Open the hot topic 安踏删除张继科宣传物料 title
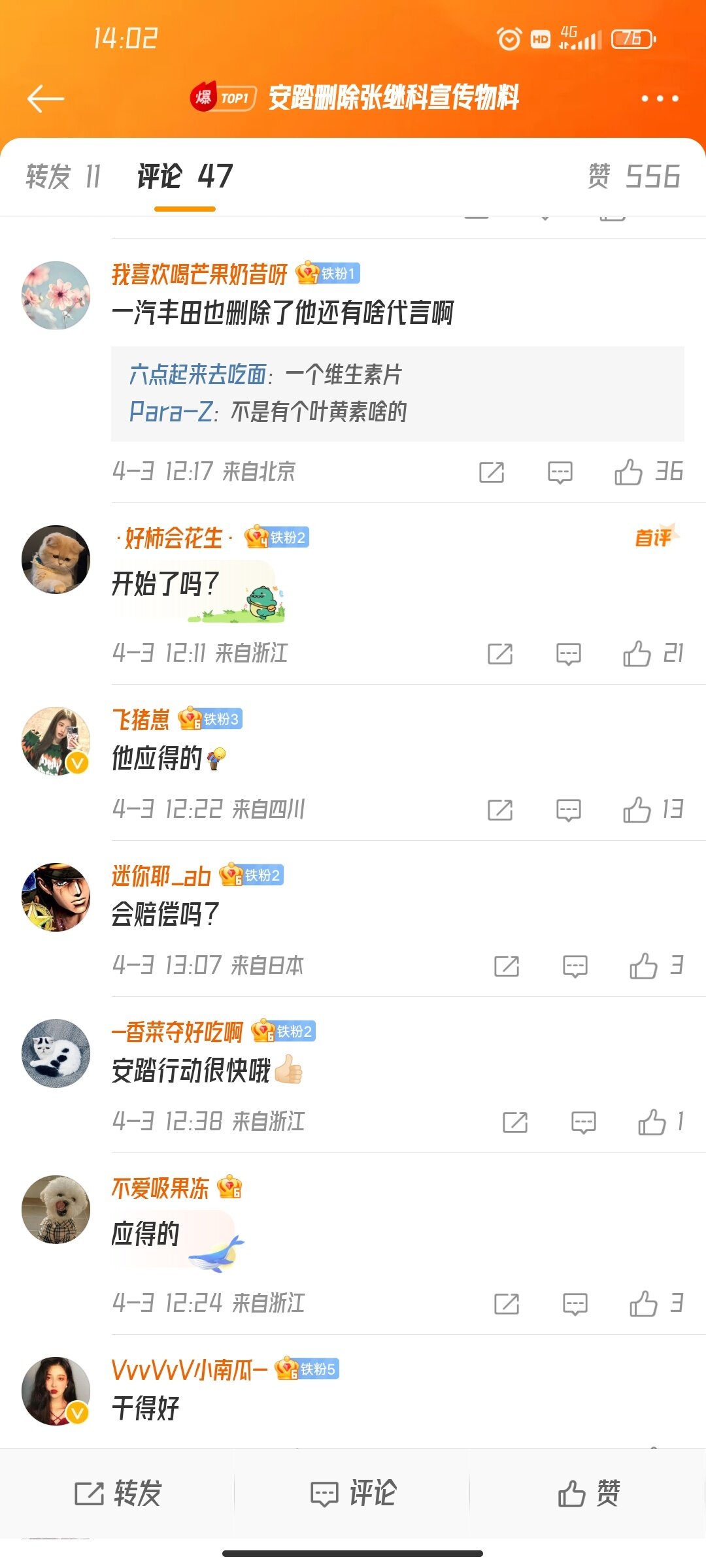 coord(394,98)
